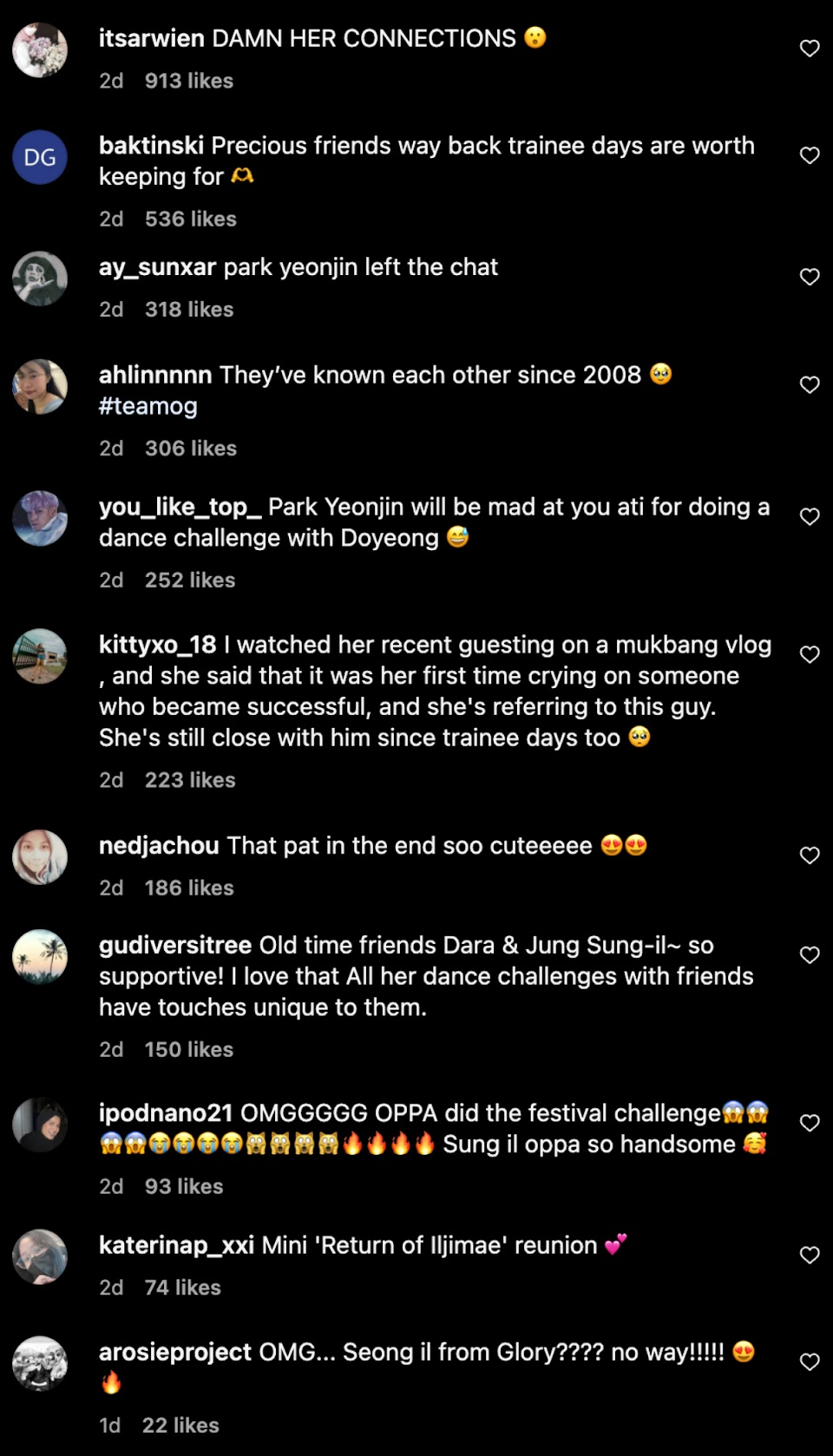Open nedjachou's profile picture

click(40, 857)
